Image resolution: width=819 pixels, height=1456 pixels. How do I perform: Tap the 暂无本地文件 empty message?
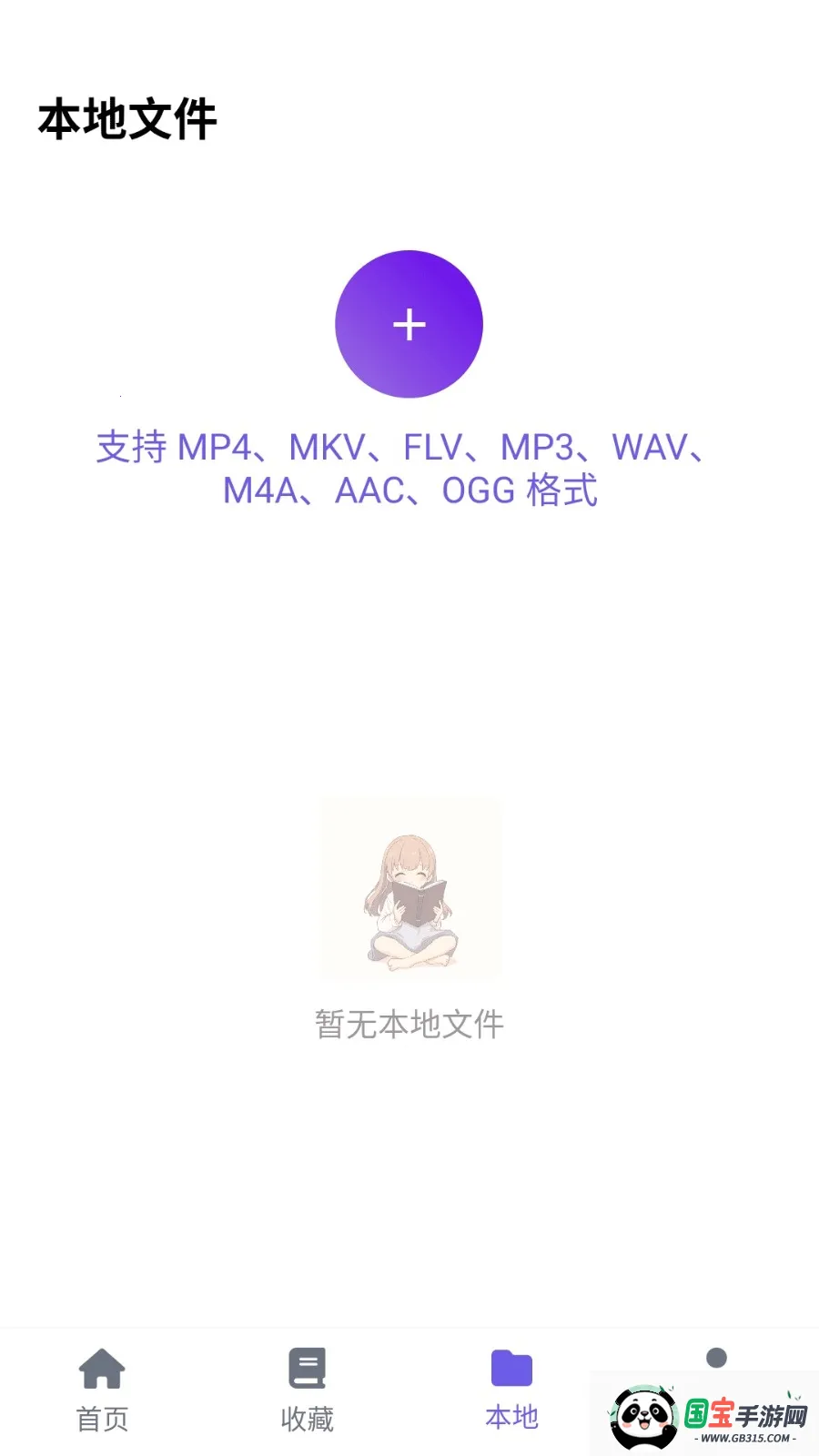(x=409, y=1023)
